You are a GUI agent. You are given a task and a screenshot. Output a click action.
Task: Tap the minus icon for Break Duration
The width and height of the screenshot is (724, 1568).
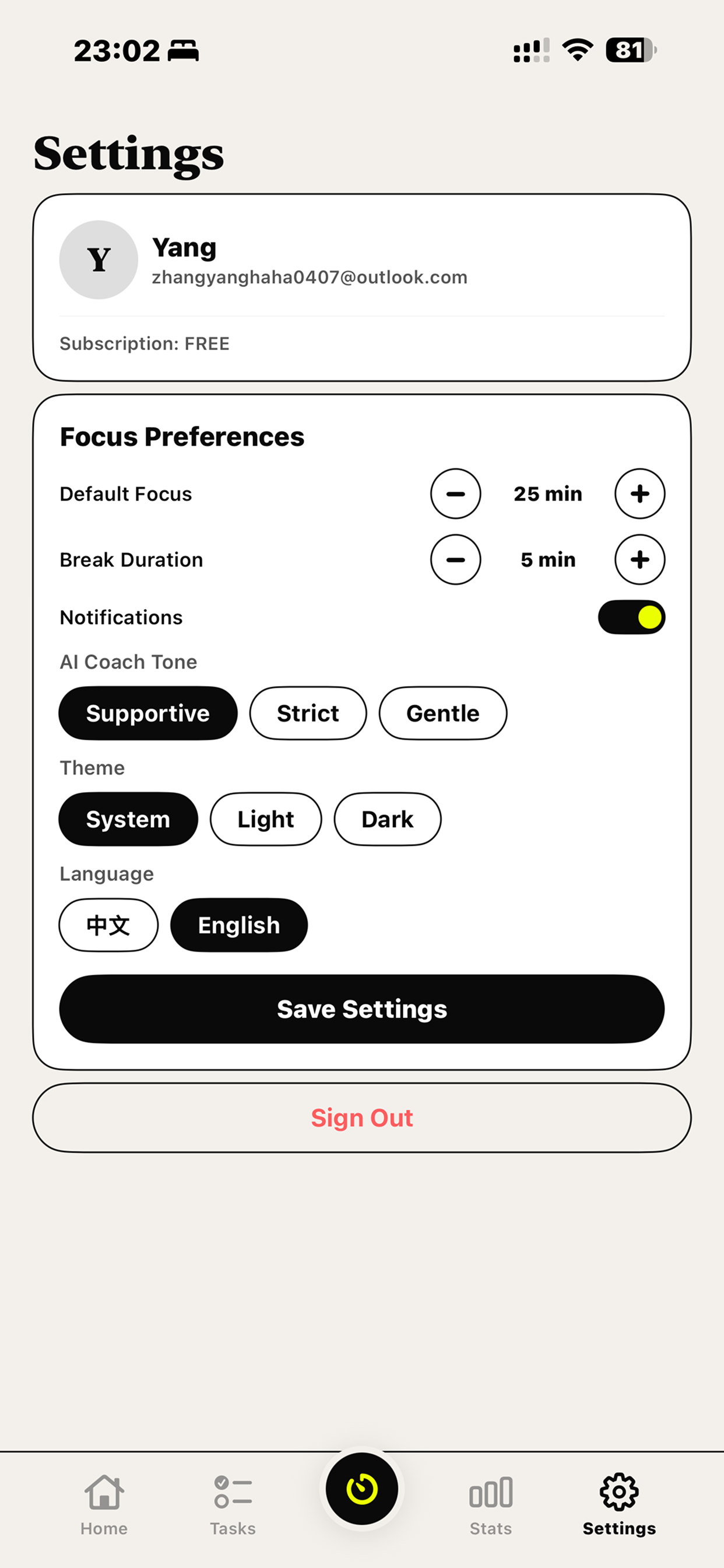(456, 559)
